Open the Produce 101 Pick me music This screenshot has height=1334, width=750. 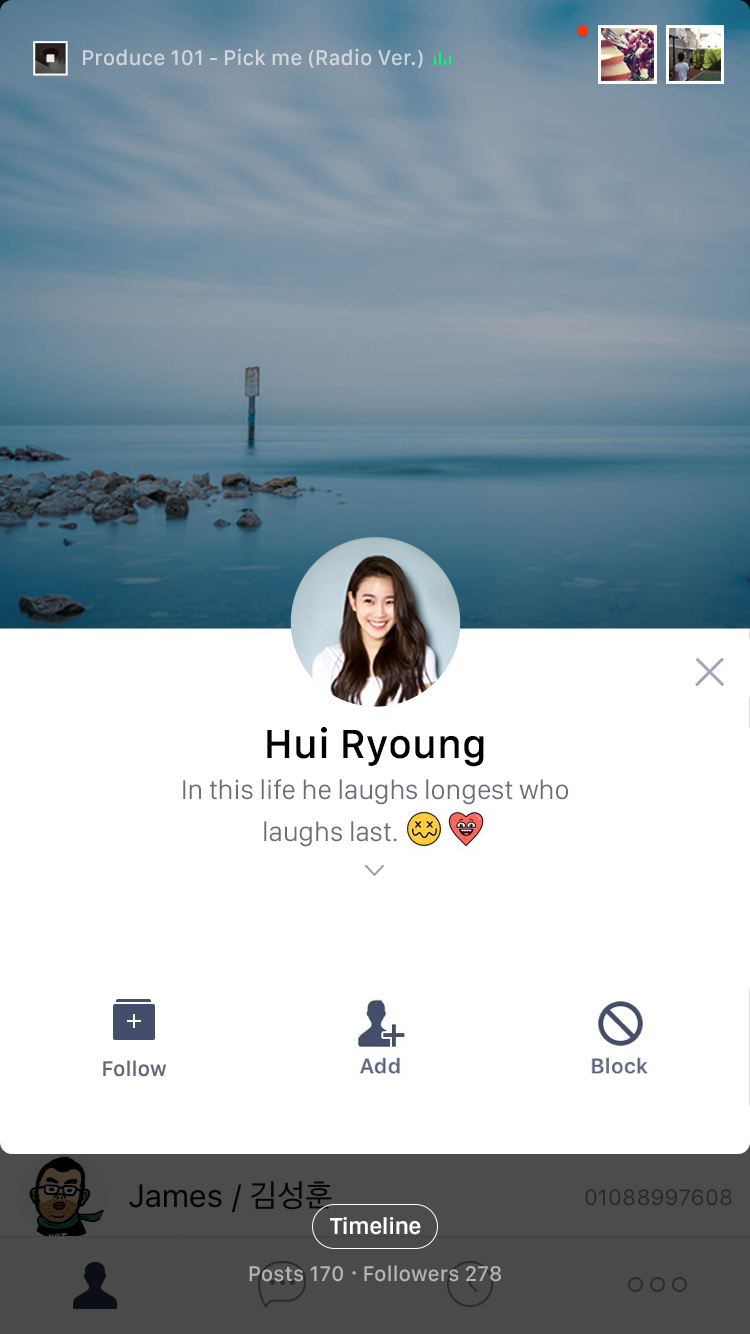tap(252, 58)
